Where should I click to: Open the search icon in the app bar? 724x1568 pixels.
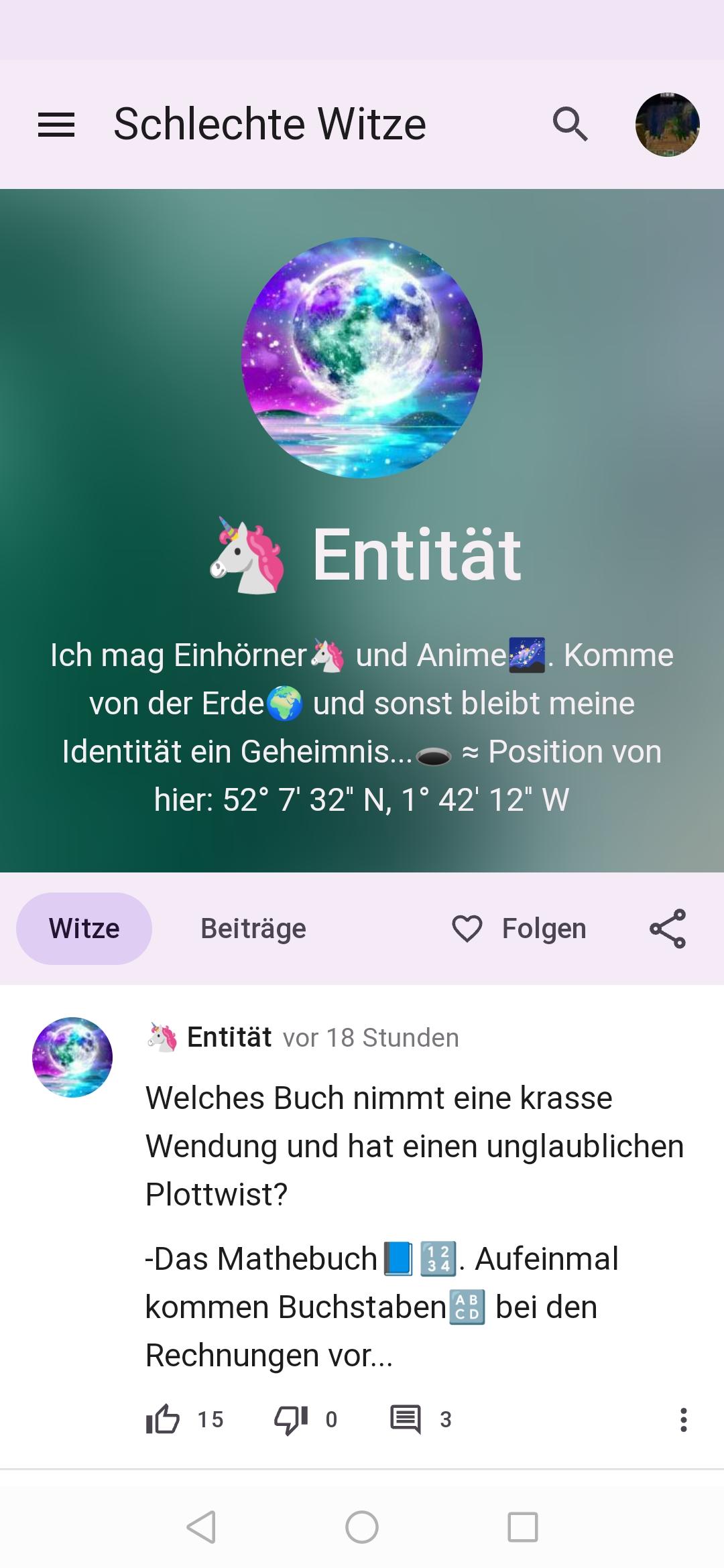(570, 125)
